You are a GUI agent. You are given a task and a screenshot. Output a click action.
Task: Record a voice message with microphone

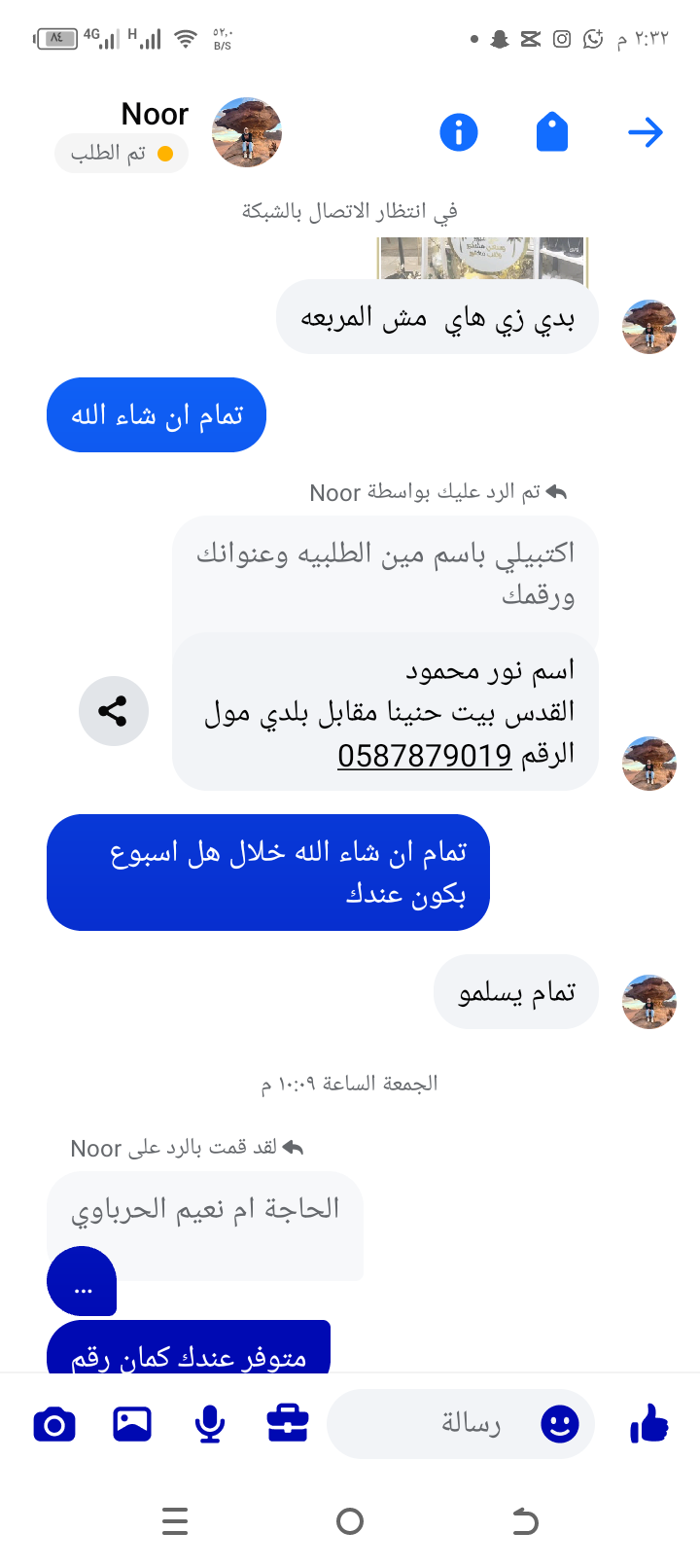click(x=210, y=1425)
